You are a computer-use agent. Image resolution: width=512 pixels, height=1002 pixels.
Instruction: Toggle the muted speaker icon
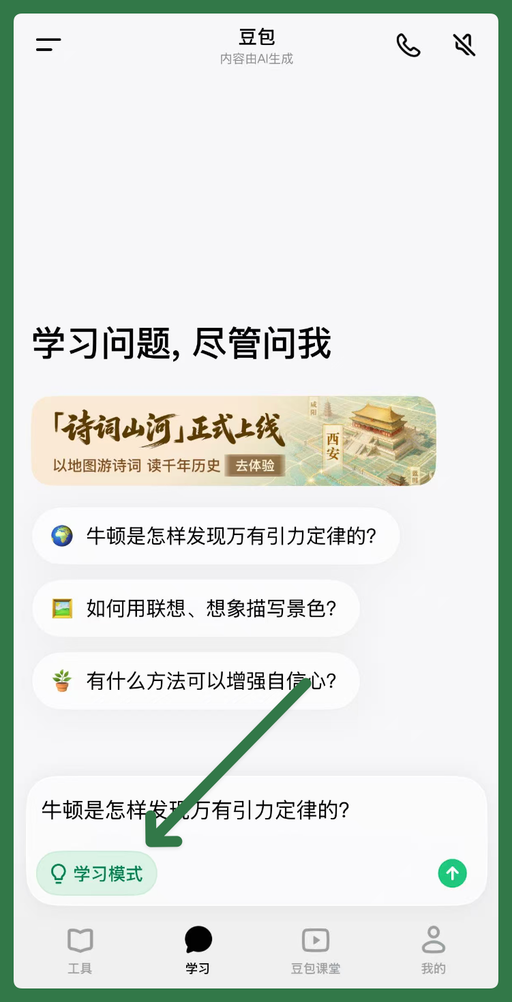click(x=465, y=45)
